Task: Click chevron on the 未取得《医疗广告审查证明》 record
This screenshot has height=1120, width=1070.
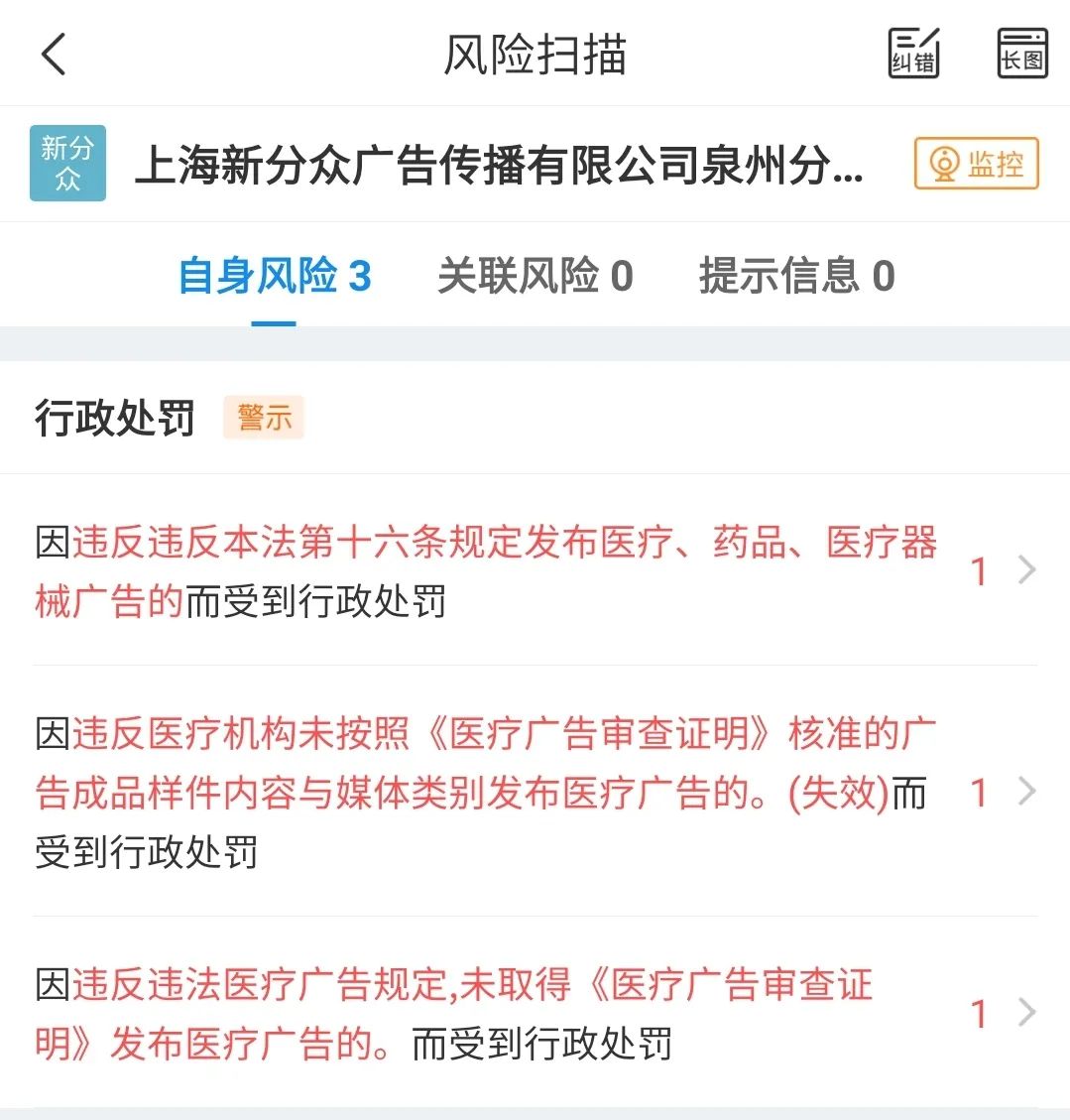Action: (x=1027, y=1013)
